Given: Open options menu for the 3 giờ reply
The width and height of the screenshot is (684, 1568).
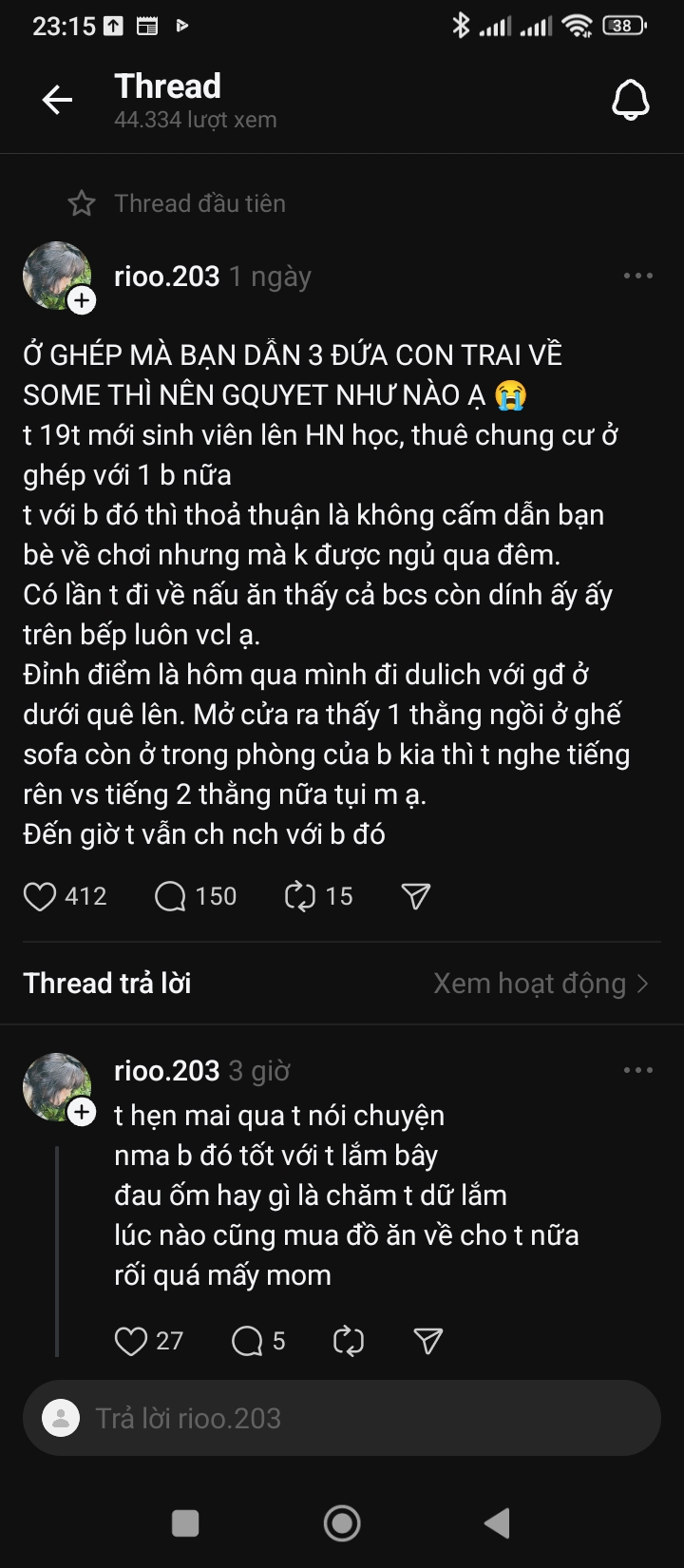Looking at the screenshot, I should click(x=637, y=1070).
